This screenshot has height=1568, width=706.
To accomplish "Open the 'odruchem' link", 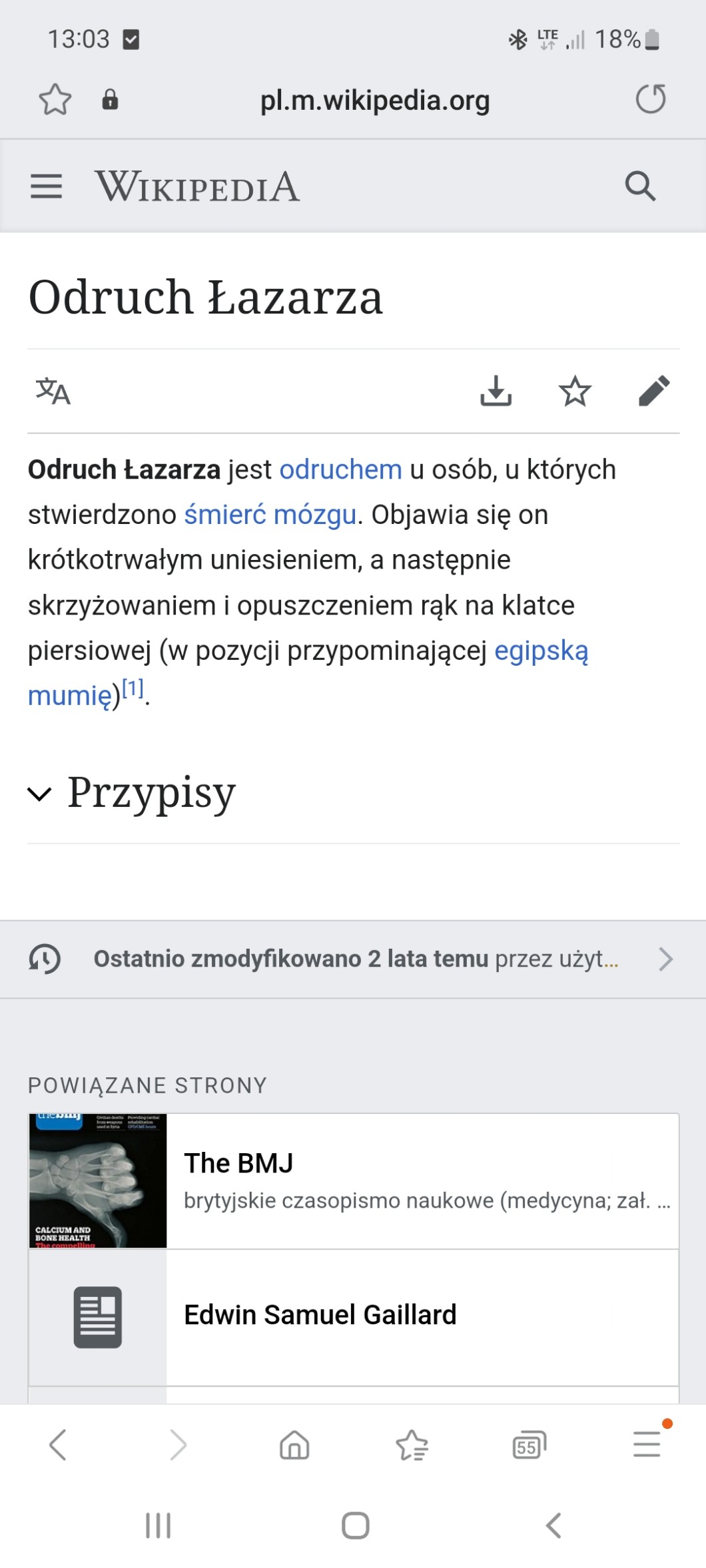I will coord(340,470).
